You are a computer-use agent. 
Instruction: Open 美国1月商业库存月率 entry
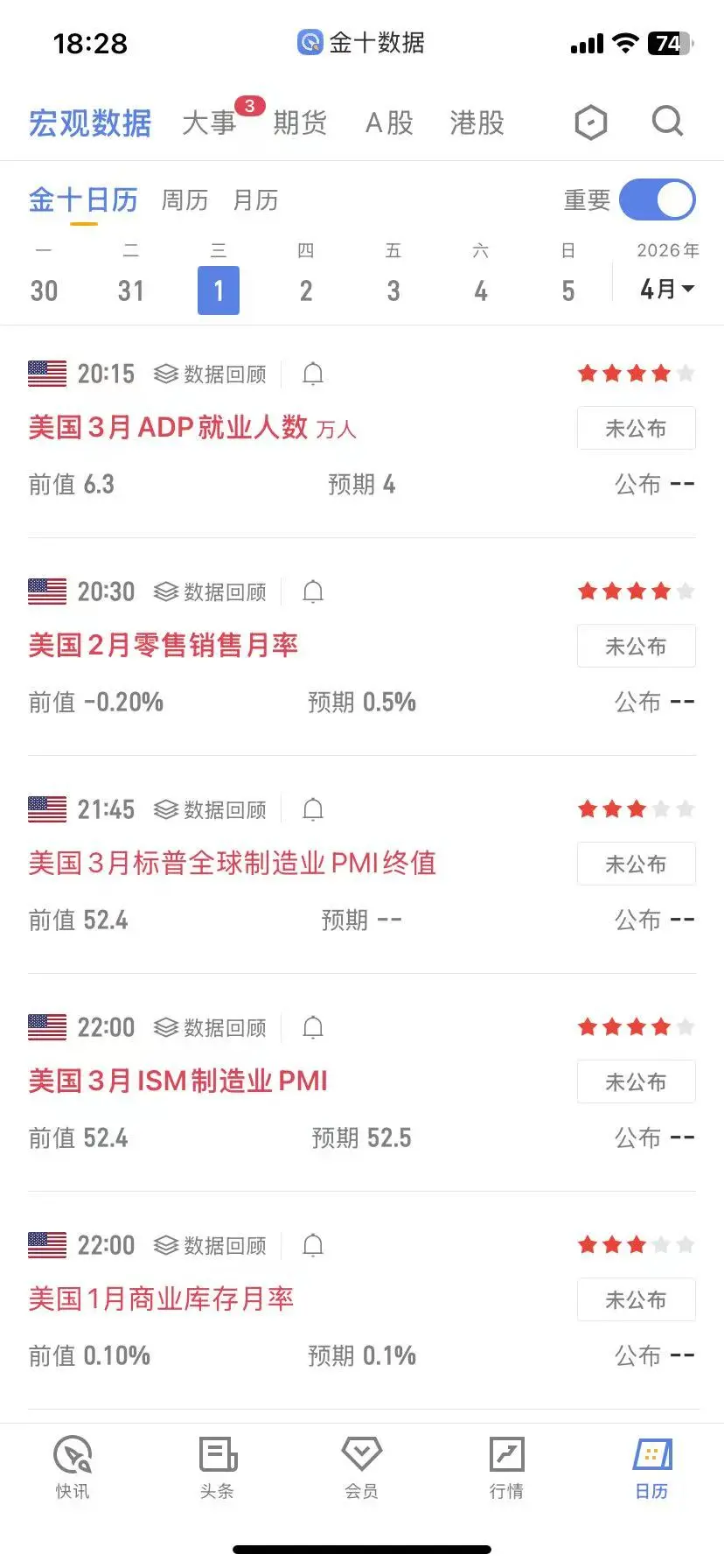[x=161, y=1298]
